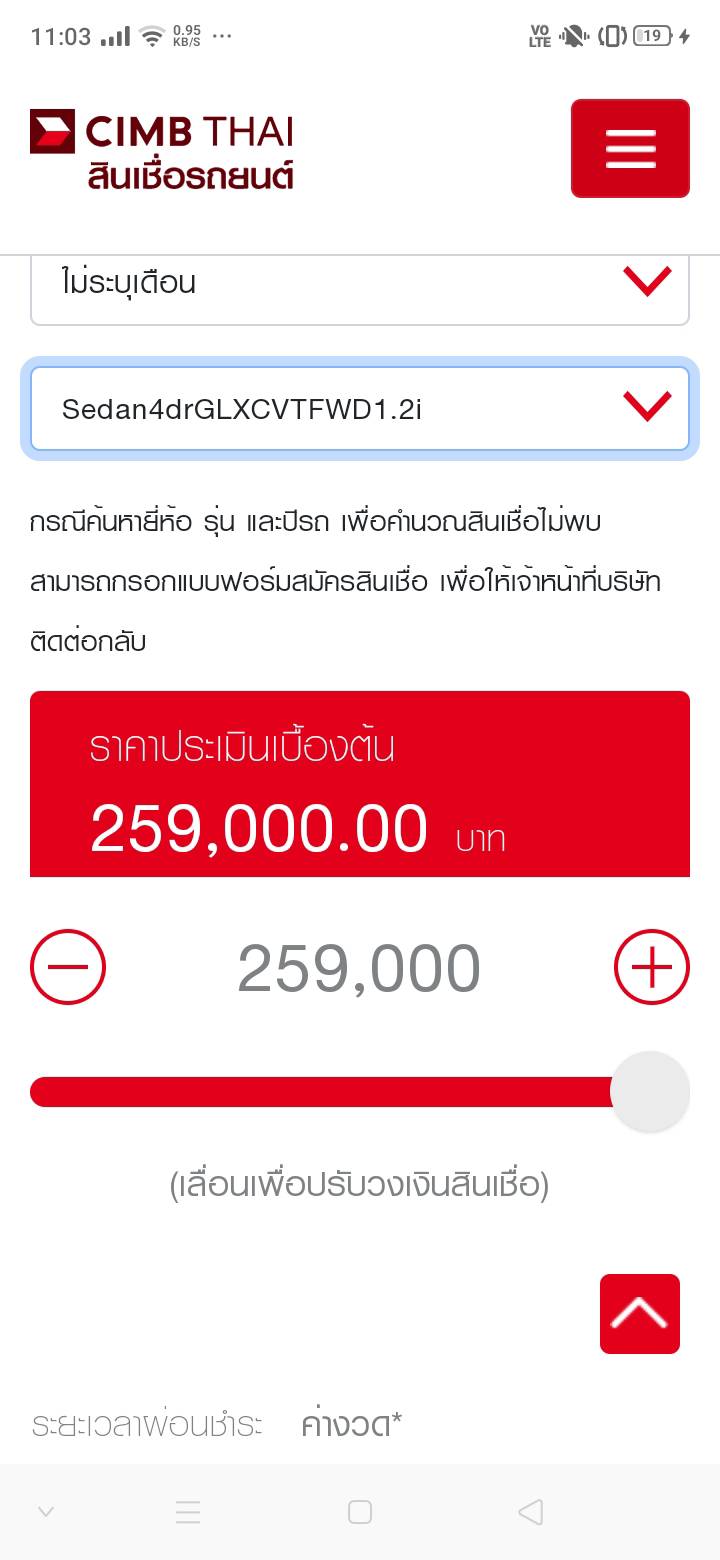
Task: Increase loan amount with plus button
Action: pos(651,967)
